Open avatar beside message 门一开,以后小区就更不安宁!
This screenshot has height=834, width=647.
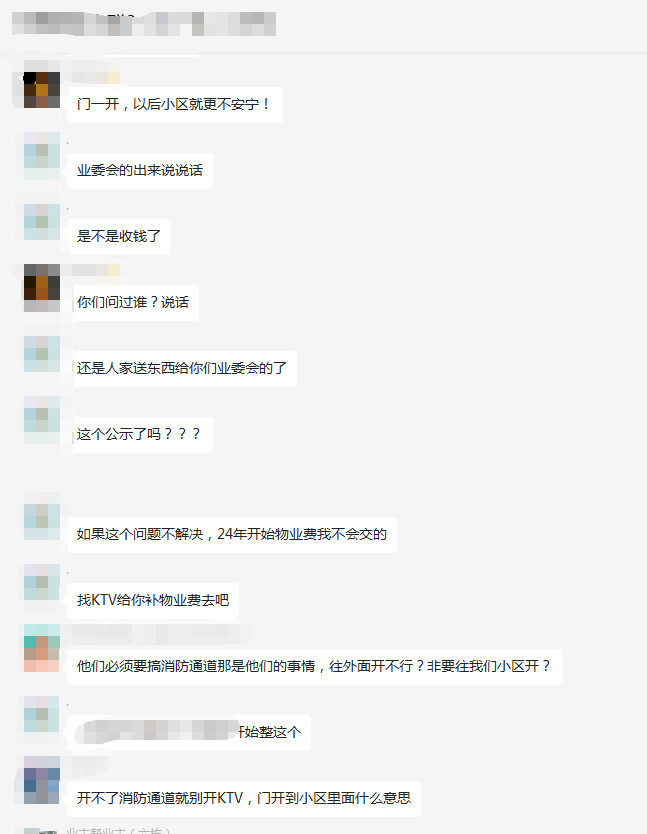click(42, 90)
